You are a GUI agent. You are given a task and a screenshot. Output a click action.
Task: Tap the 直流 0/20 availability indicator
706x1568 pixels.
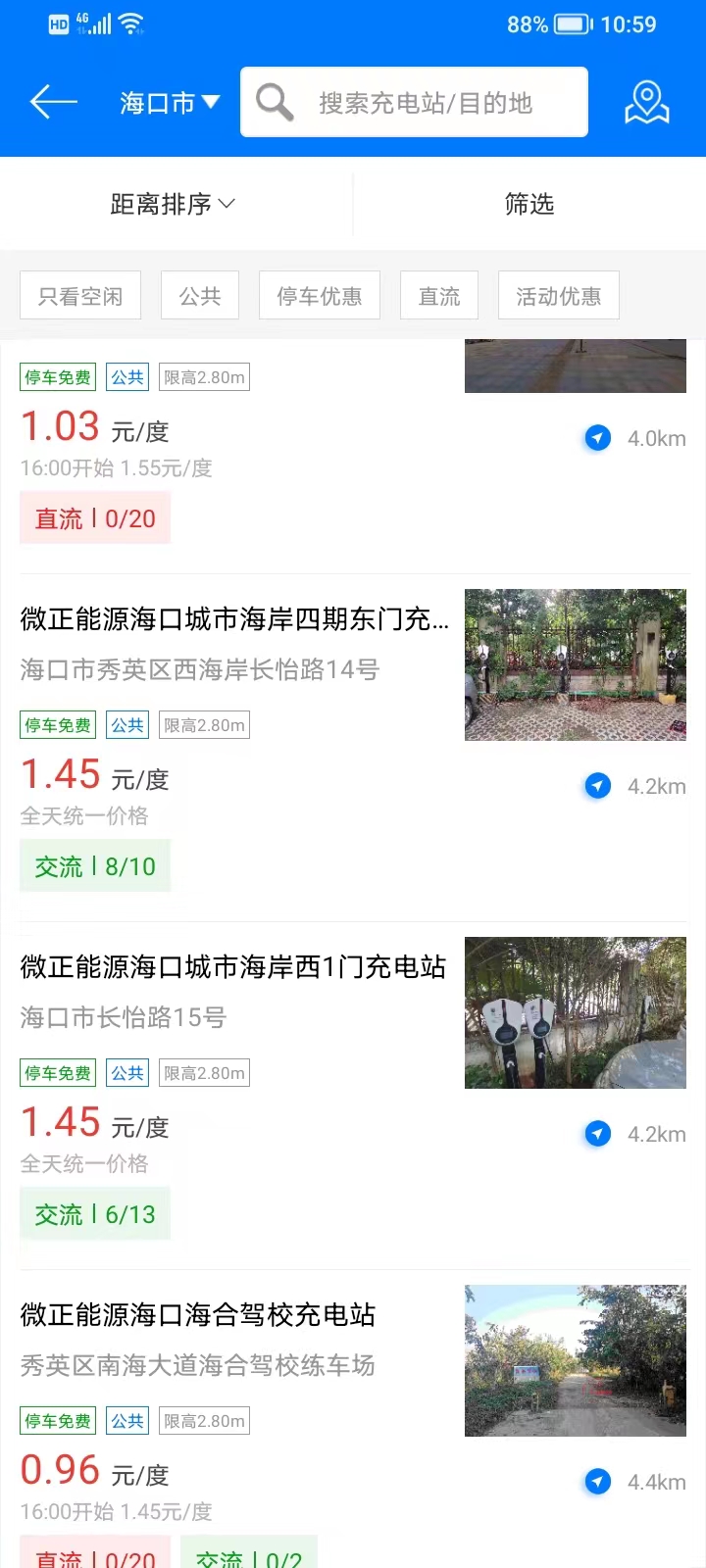[95, 517]
